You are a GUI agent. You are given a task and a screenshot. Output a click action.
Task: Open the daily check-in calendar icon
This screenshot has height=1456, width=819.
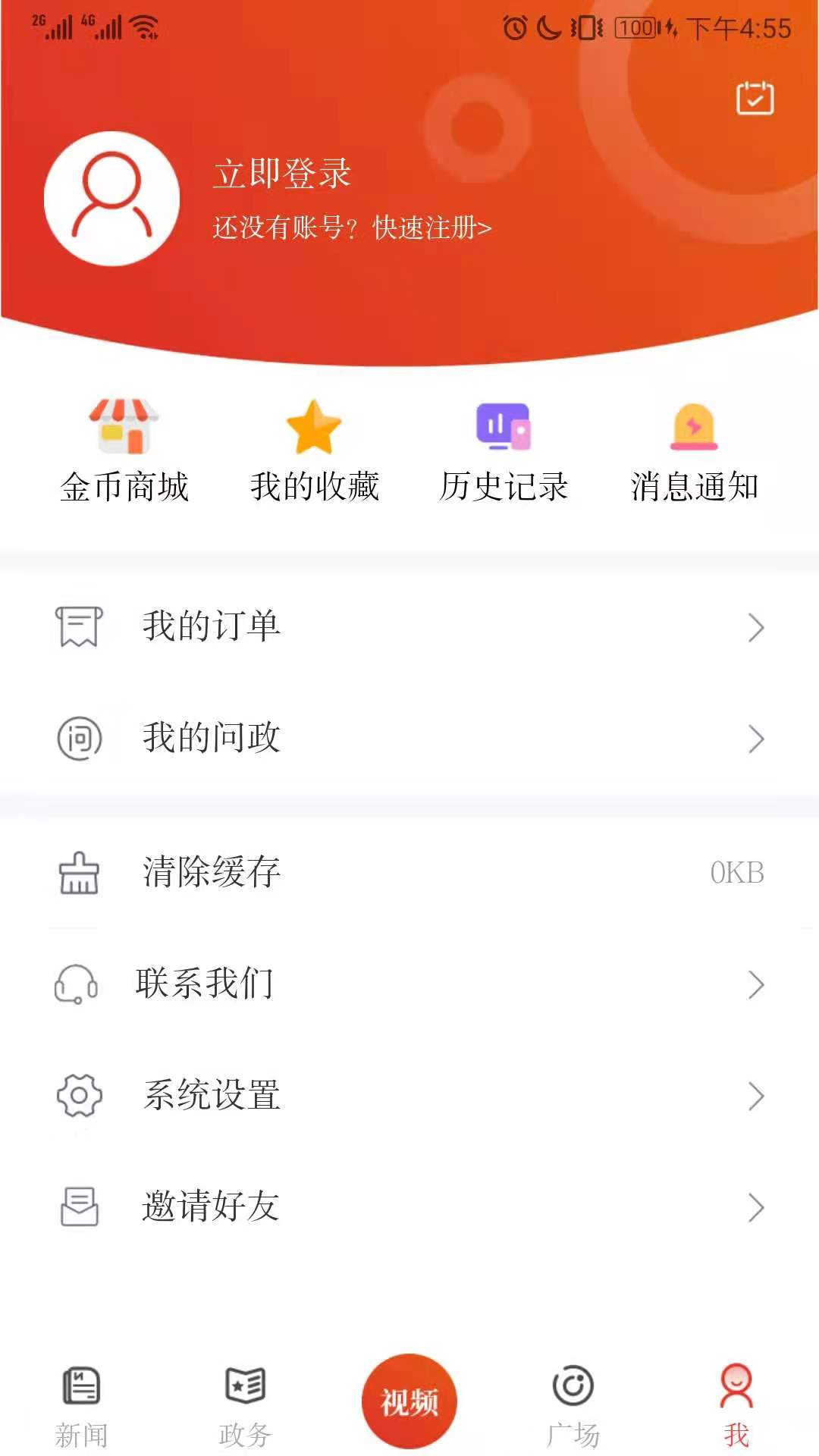tap(755, 99)
